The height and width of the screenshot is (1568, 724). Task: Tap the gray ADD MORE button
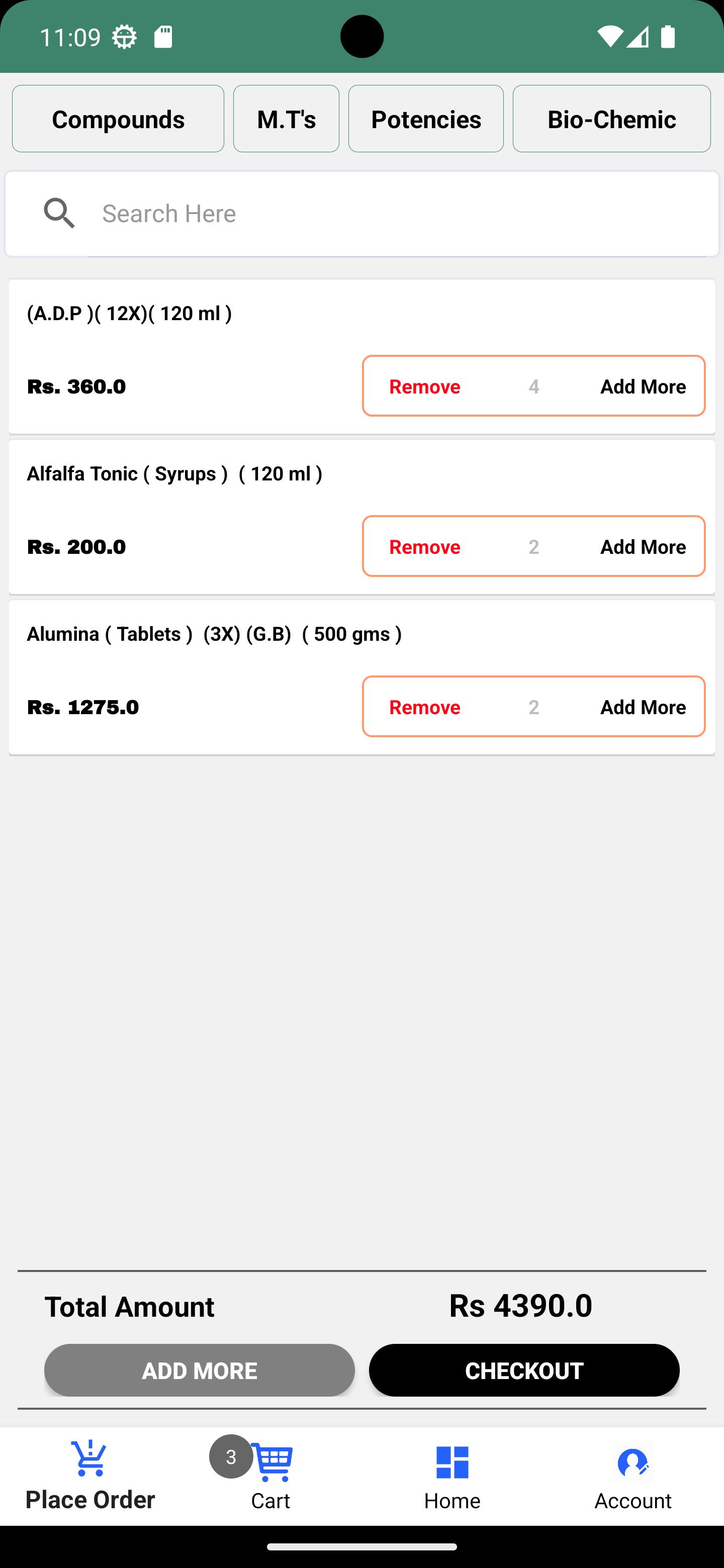pos(199,1370)
